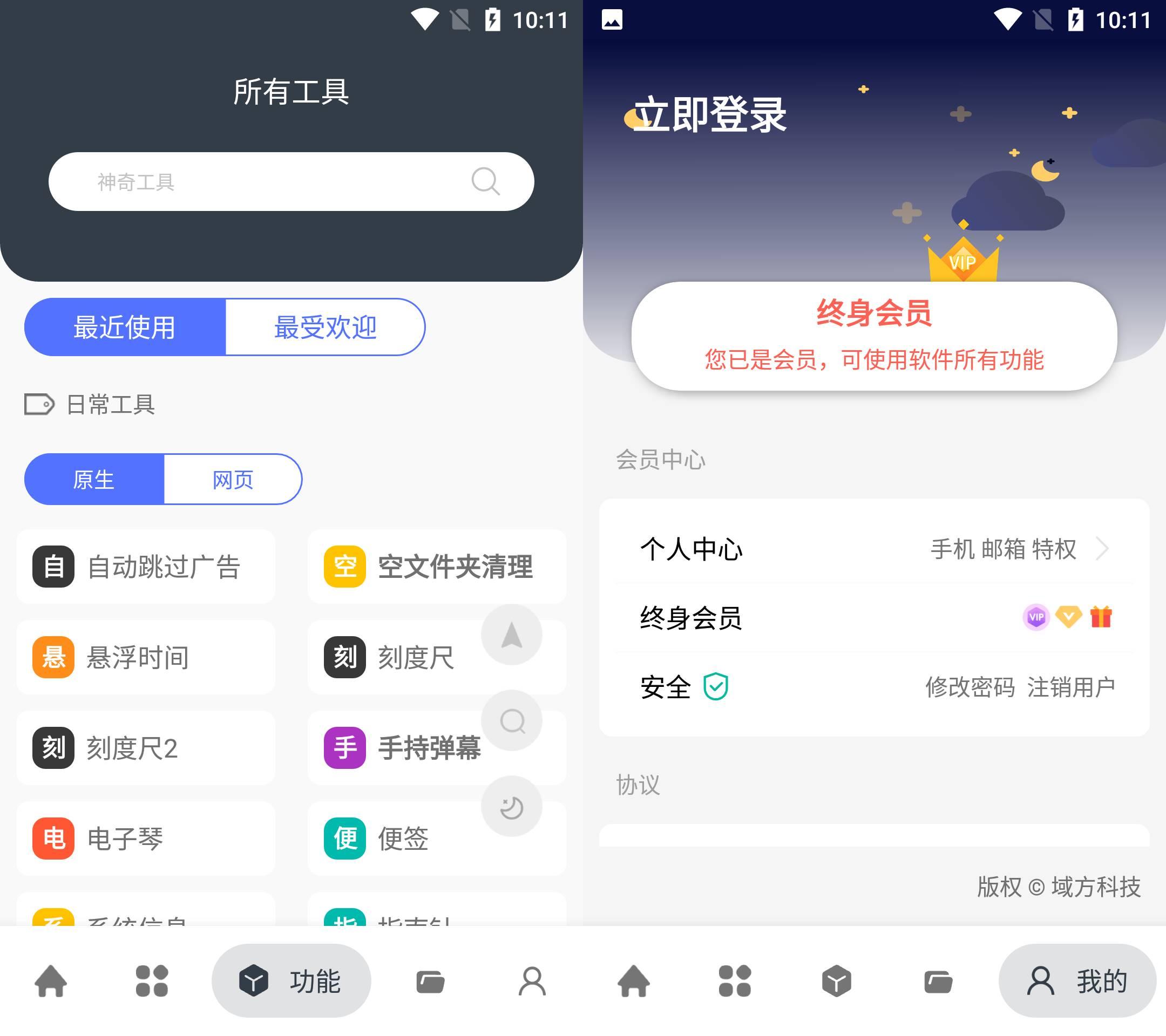Select the 我的 tab in bottom navigation

click(x=1077, y=982)
